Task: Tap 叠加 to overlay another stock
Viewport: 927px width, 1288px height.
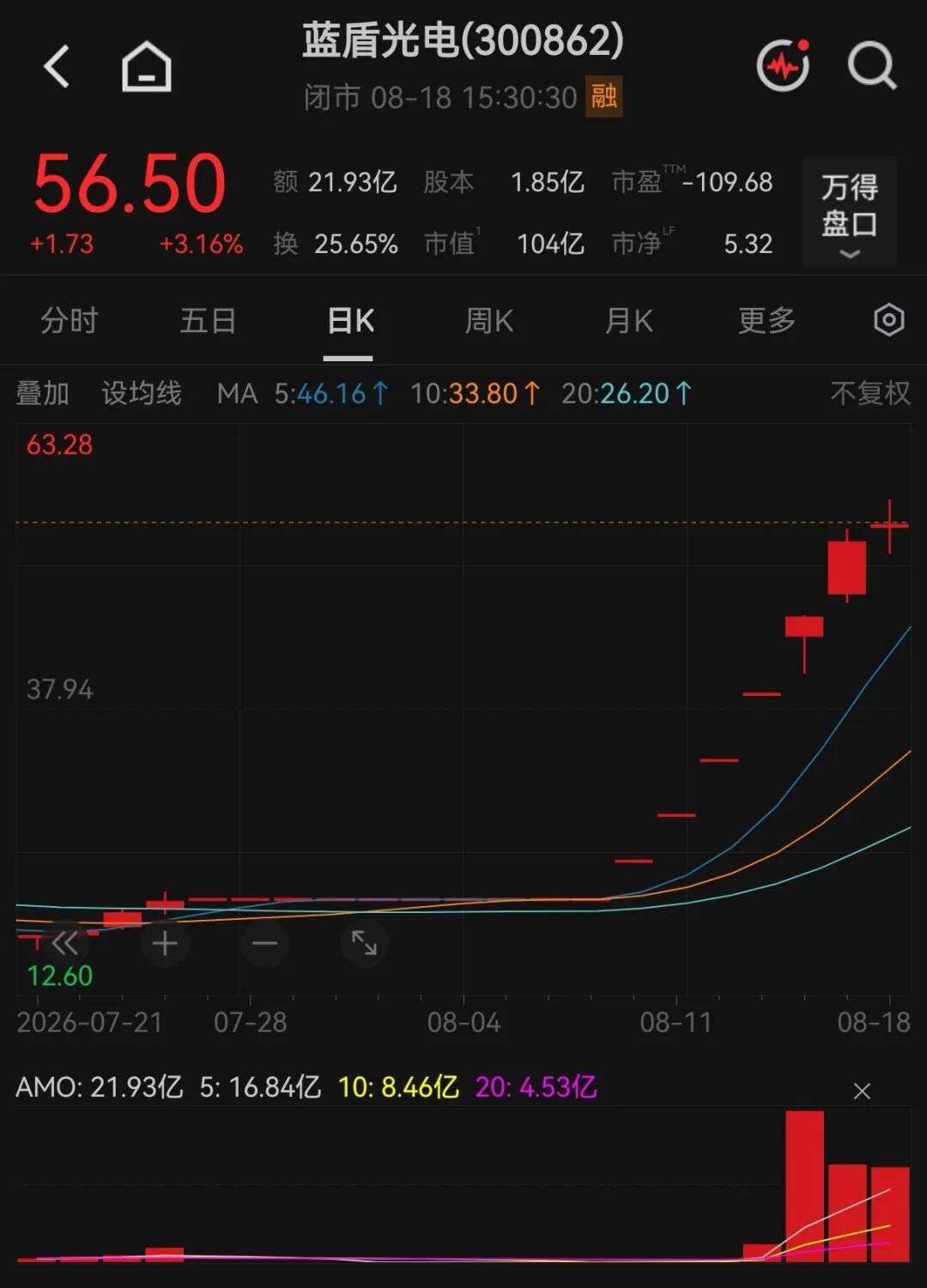Action: 43,393
